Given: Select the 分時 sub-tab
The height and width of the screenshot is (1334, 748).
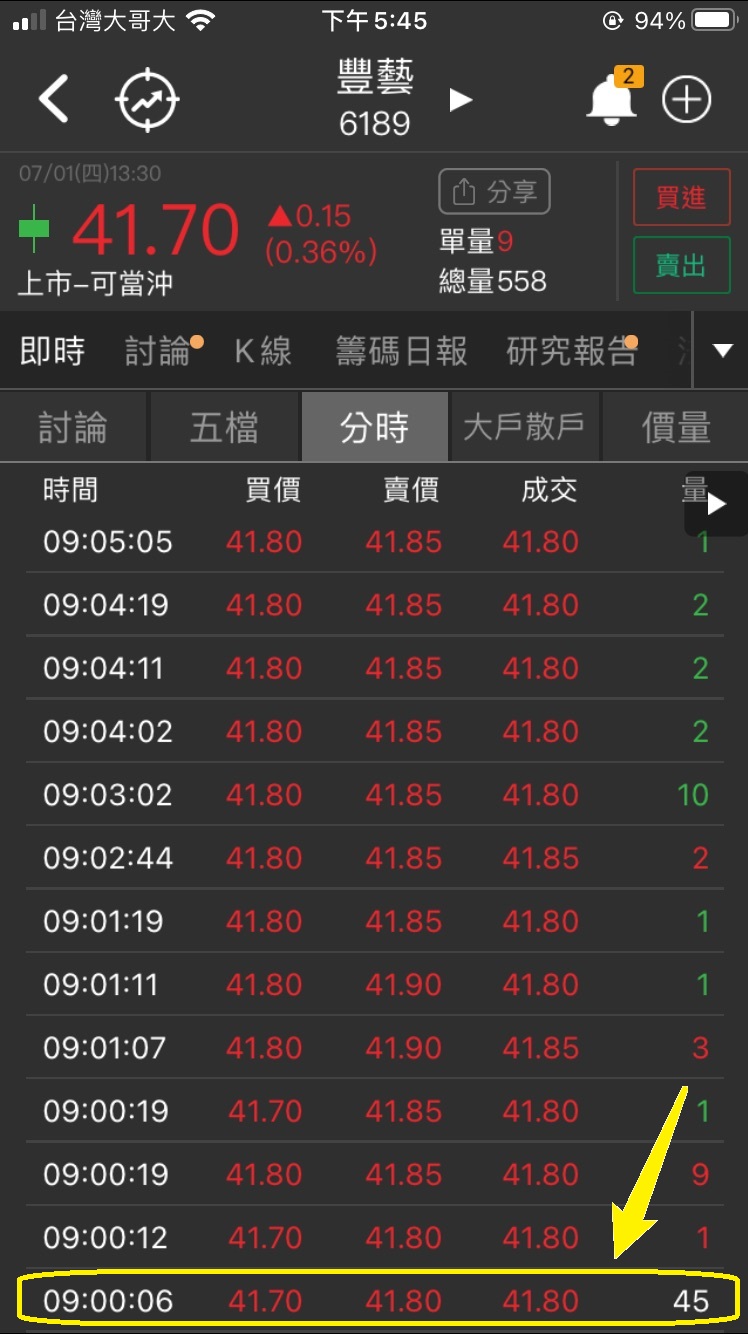Looking at the screenshot, I should [x=375, y=427].
